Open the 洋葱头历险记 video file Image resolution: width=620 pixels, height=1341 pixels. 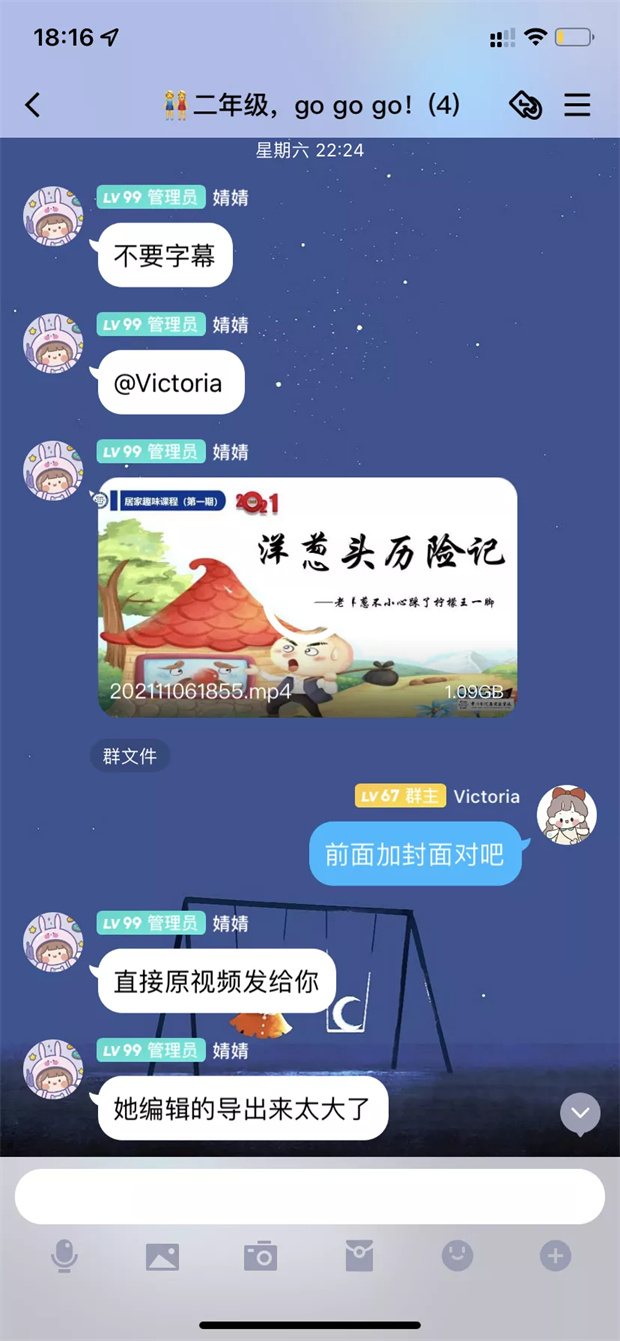[307, 597]
